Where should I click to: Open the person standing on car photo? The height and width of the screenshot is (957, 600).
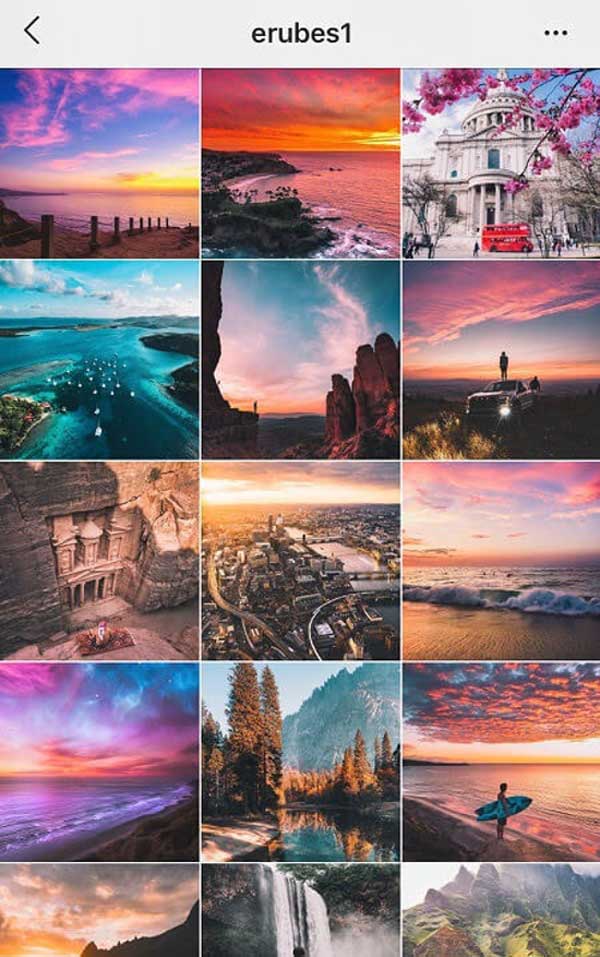(x=501, y=360)
